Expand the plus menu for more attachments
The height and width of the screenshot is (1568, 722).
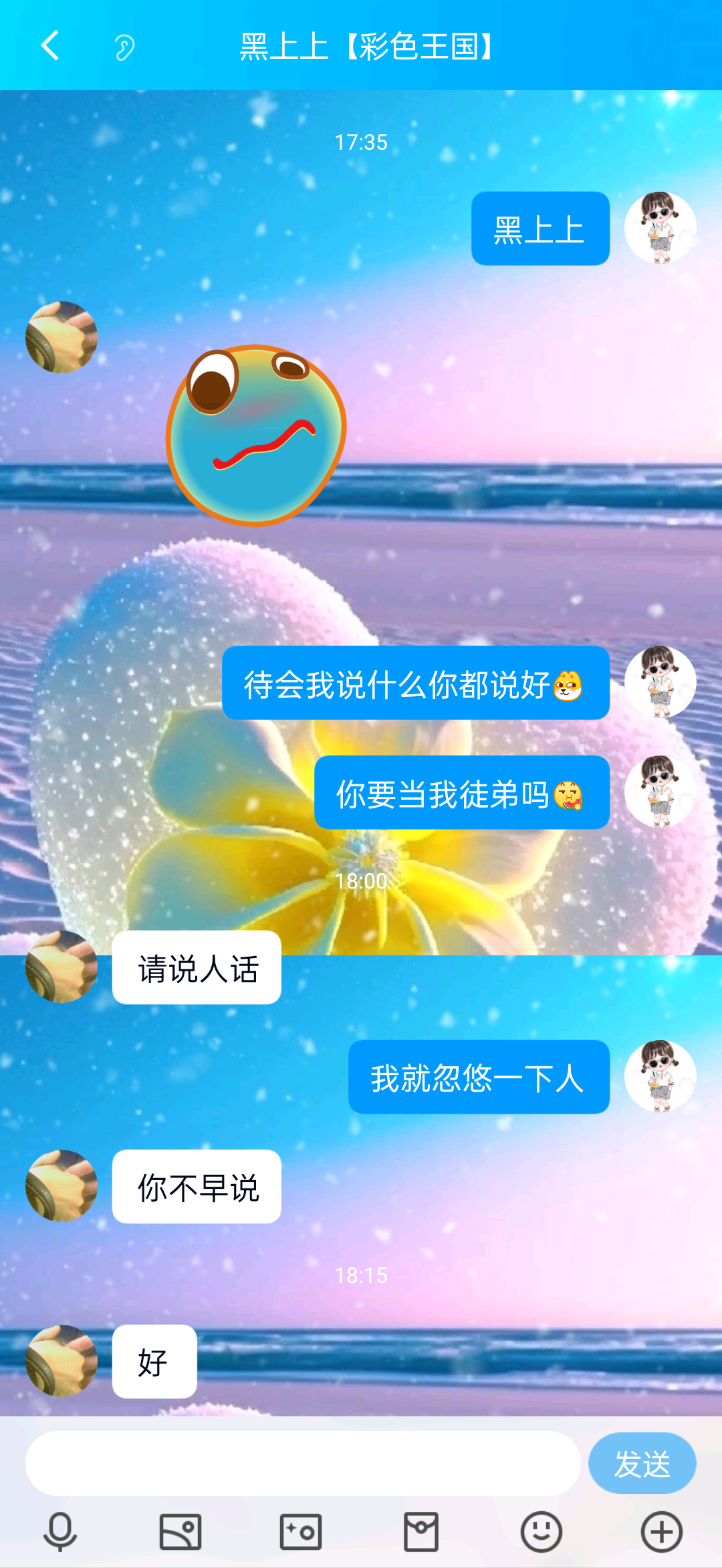click(x=661, y=1531)
